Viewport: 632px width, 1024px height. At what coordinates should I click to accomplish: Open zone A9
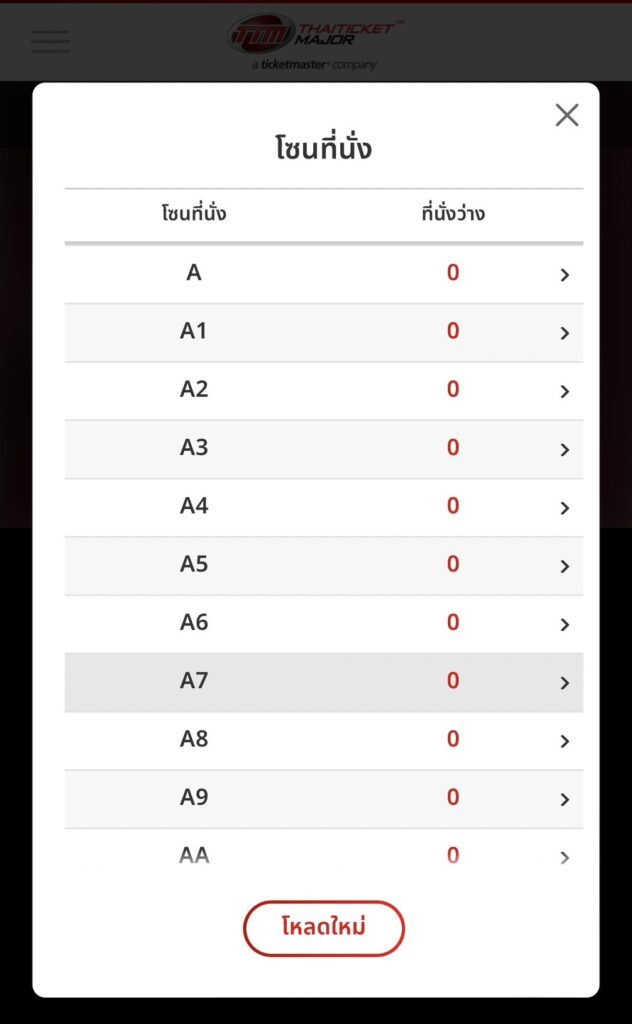pos(324,799)
